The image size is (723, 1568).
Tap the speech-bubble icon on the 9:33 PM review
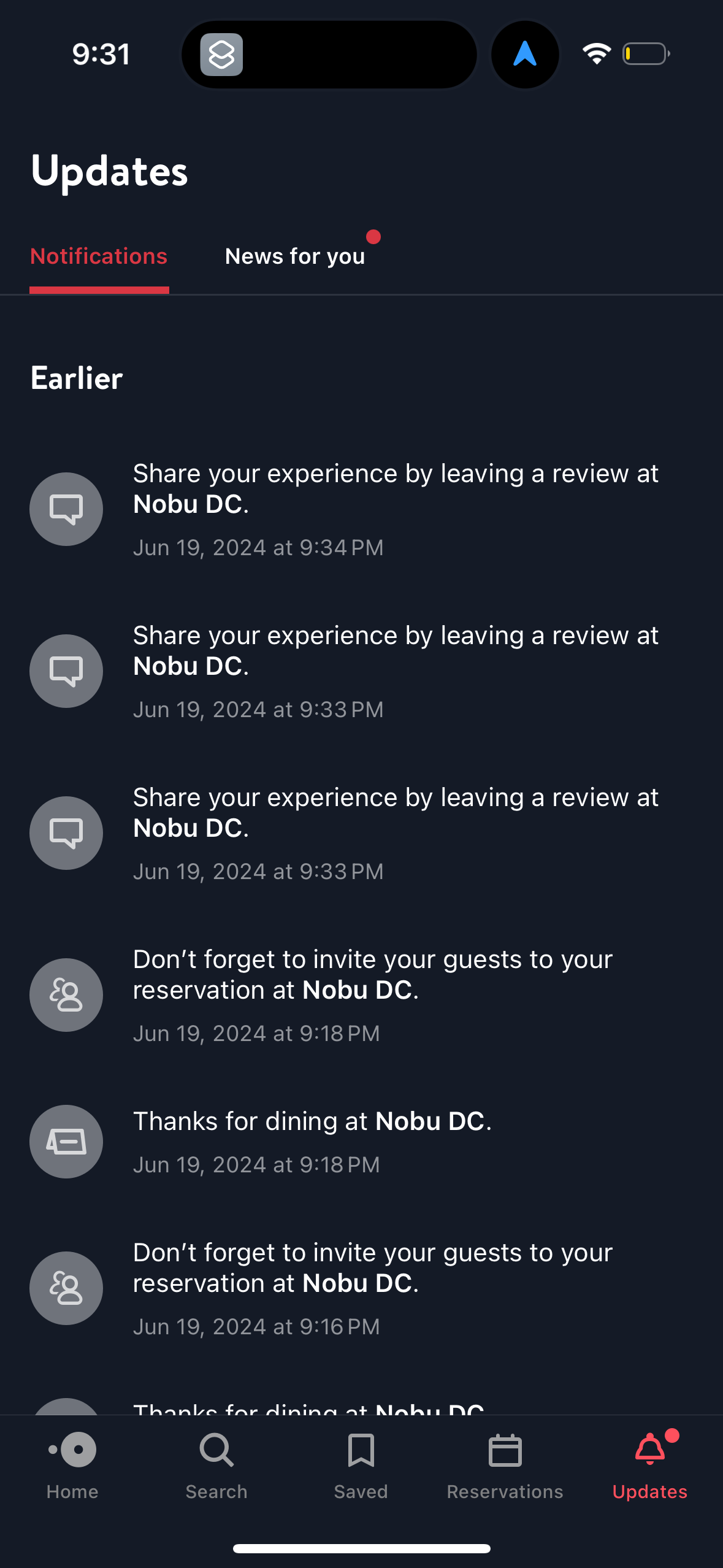(66, 671)
